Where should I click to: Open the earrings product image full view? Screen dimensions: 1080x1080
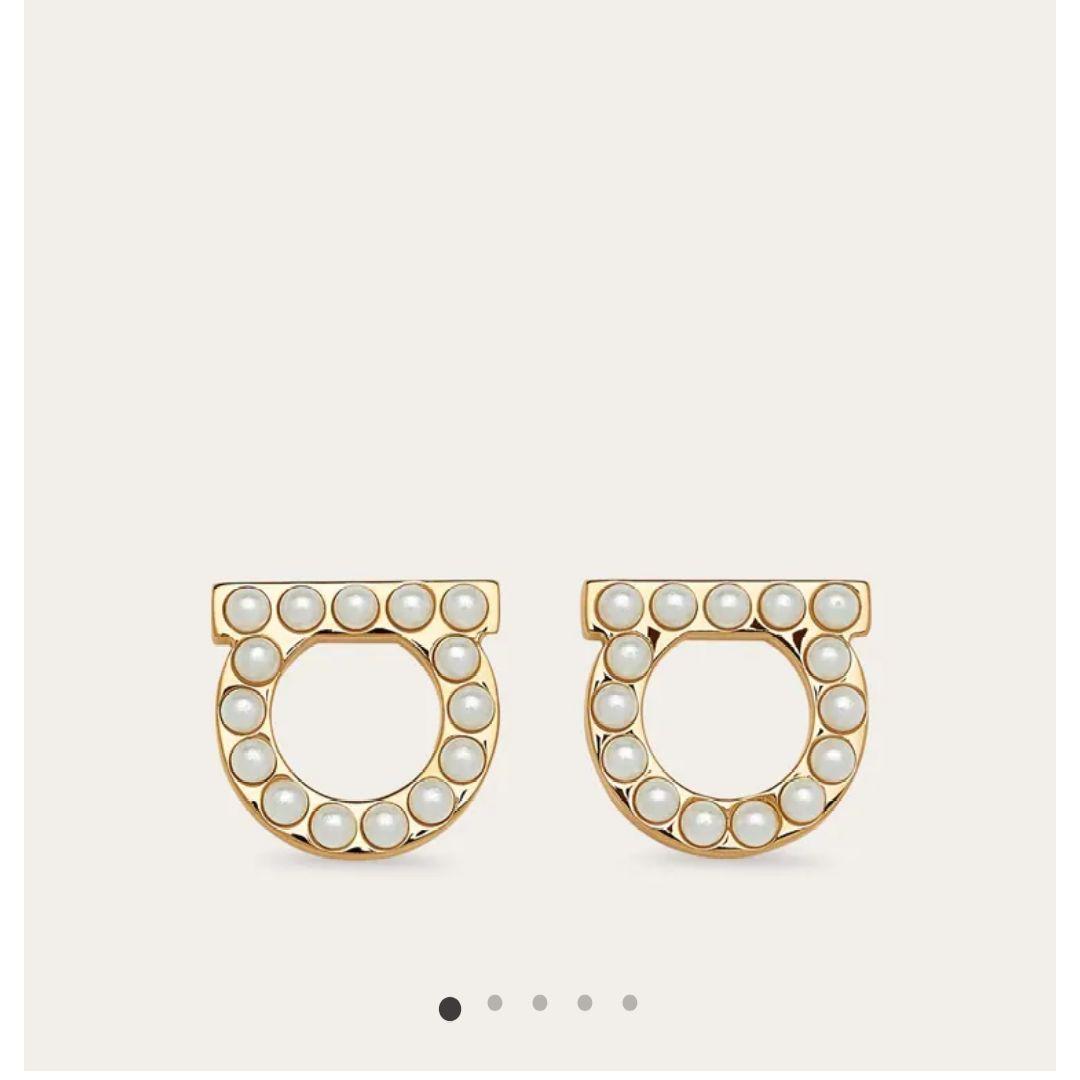[540, 720]
